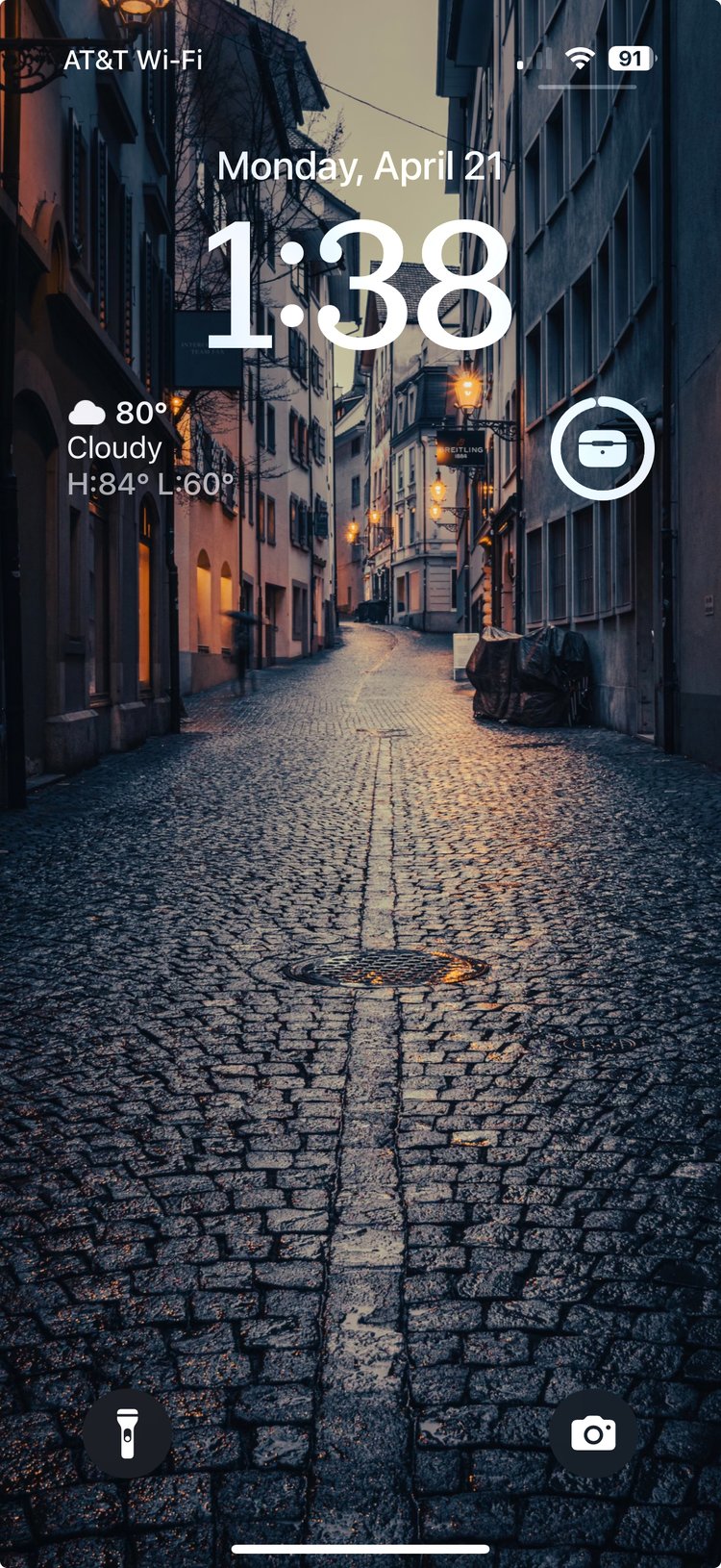Tap the AirPods case battery widget

point(602,448)
